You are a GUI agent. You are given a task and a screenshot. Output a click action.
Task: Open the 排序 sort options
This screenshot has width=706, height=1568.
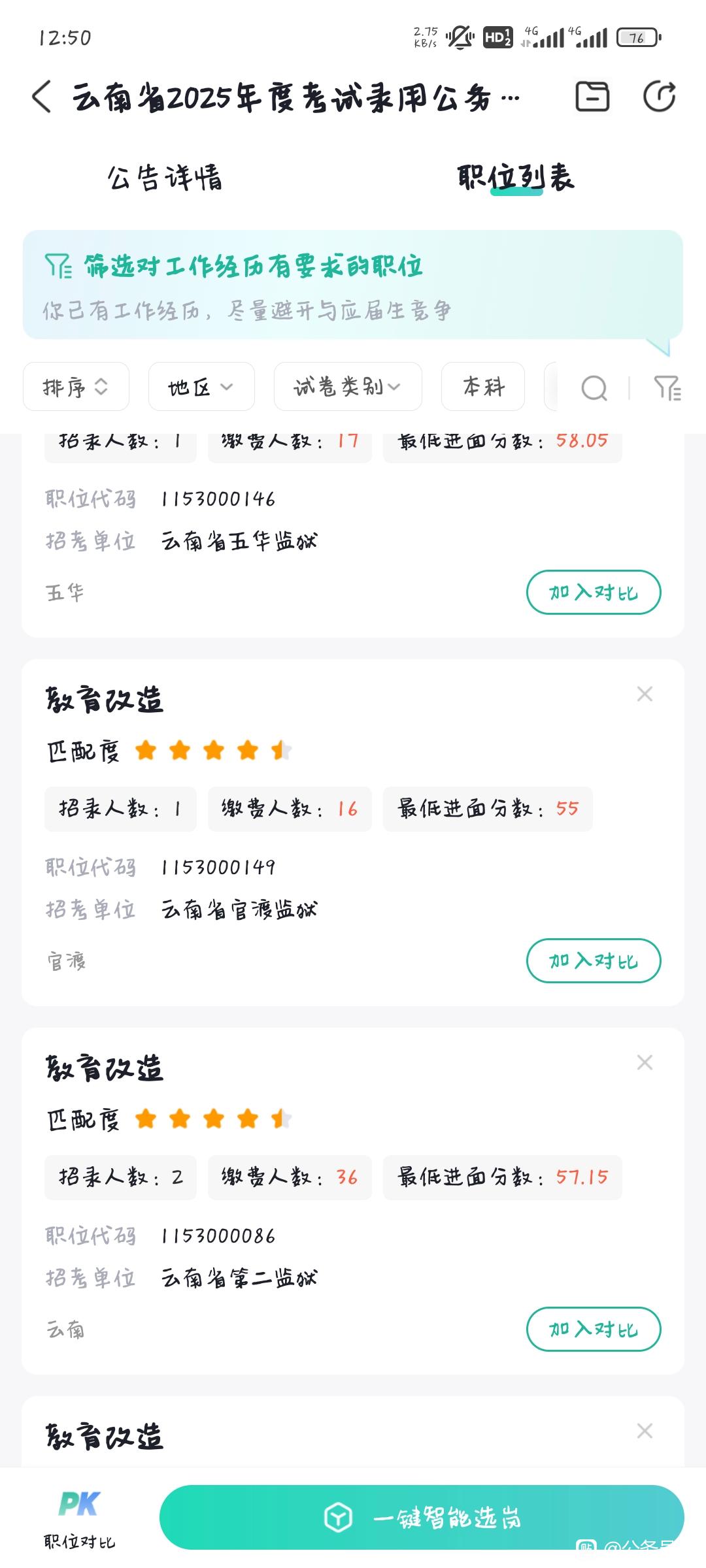point(76,387)
